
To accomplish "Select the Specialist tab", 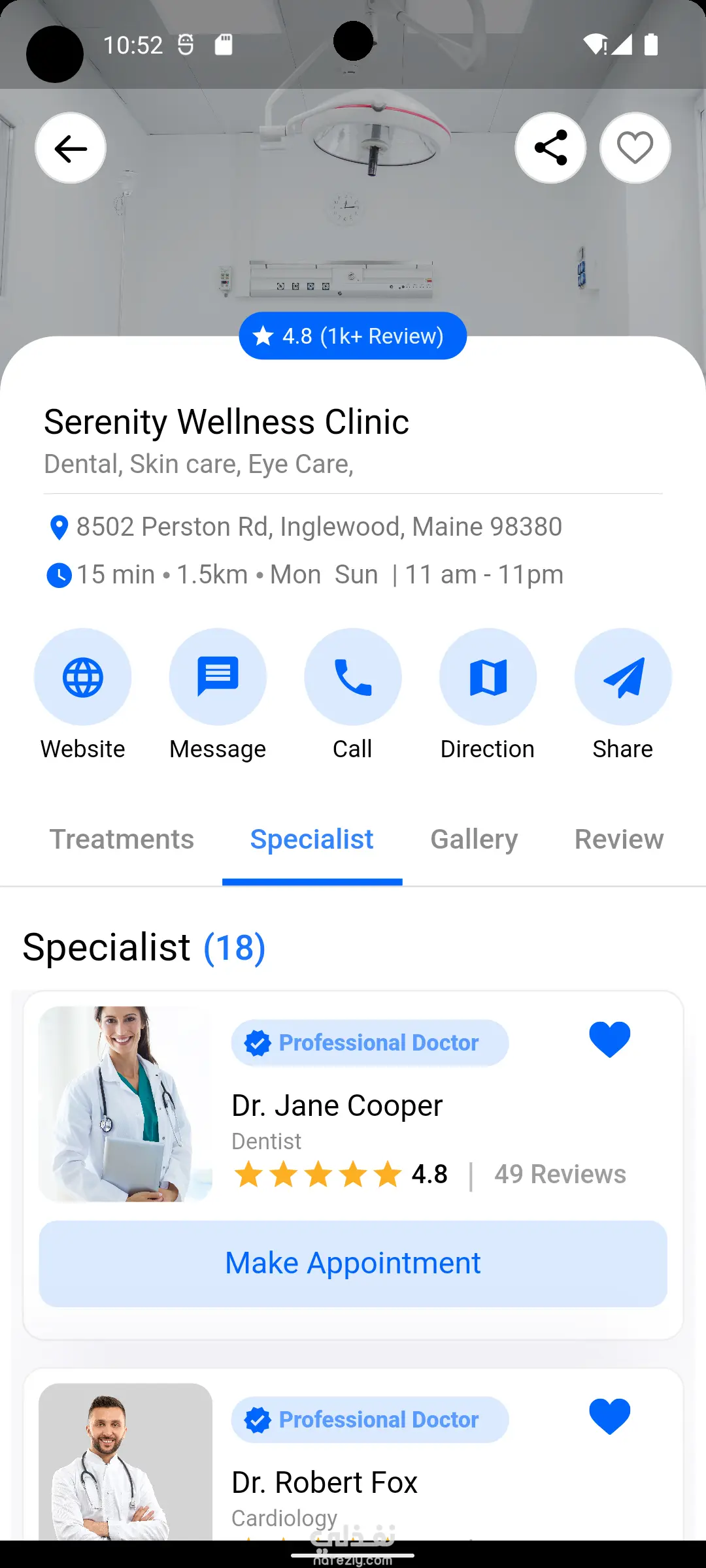I will pos(312,840).
